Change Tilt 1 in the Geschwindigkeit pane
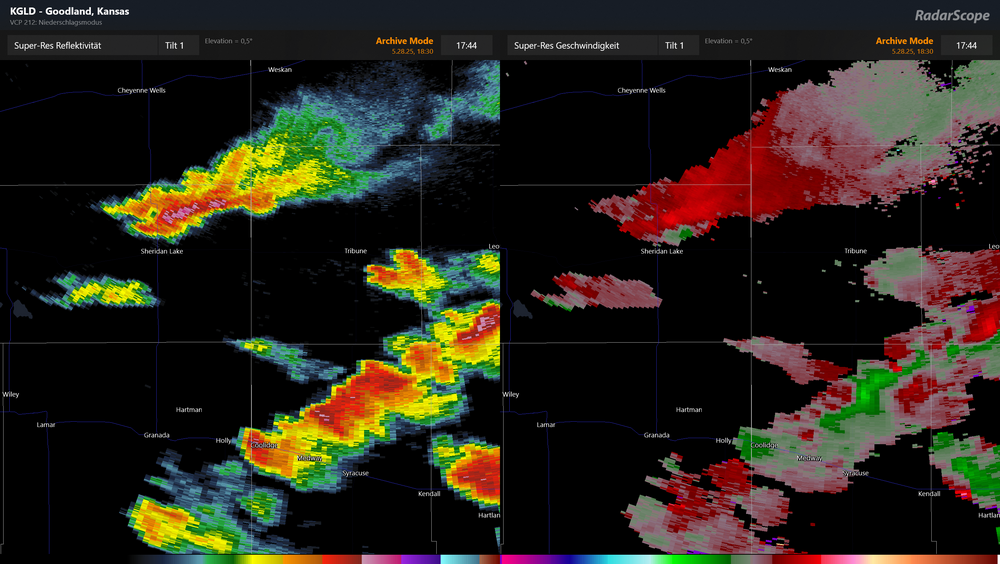The width and height of the screenshot is (1000, 564). point(675,46)
